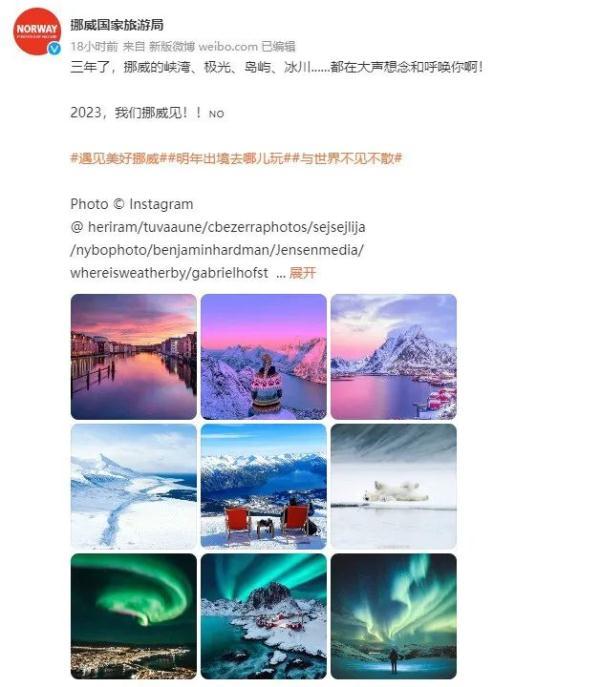Open the 挪威国家旅游局 account name
The image size is (600, 687).
tap(117, 24)
